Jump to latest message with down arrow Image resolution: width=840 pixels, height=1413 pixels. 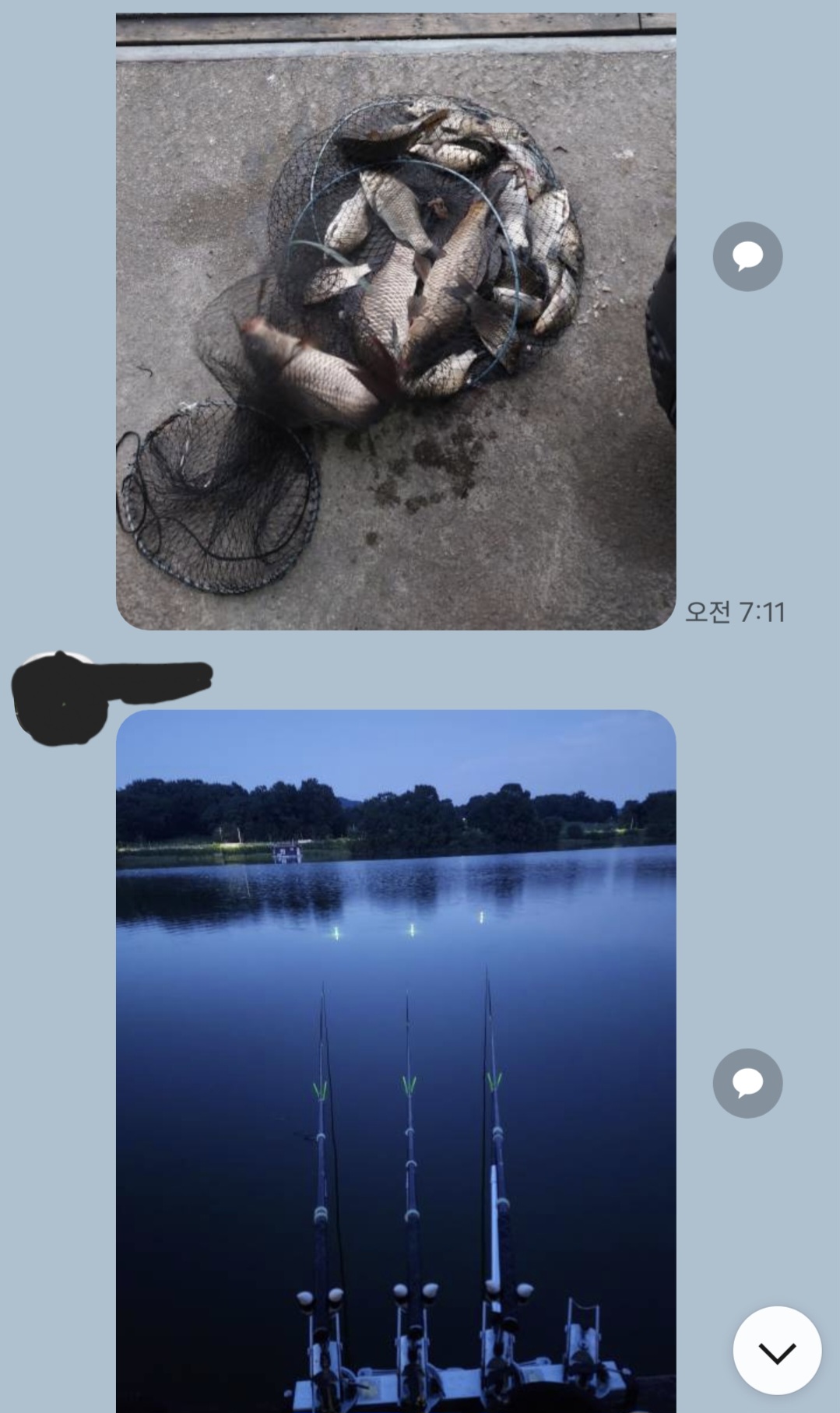click(x=777, y=1352)
